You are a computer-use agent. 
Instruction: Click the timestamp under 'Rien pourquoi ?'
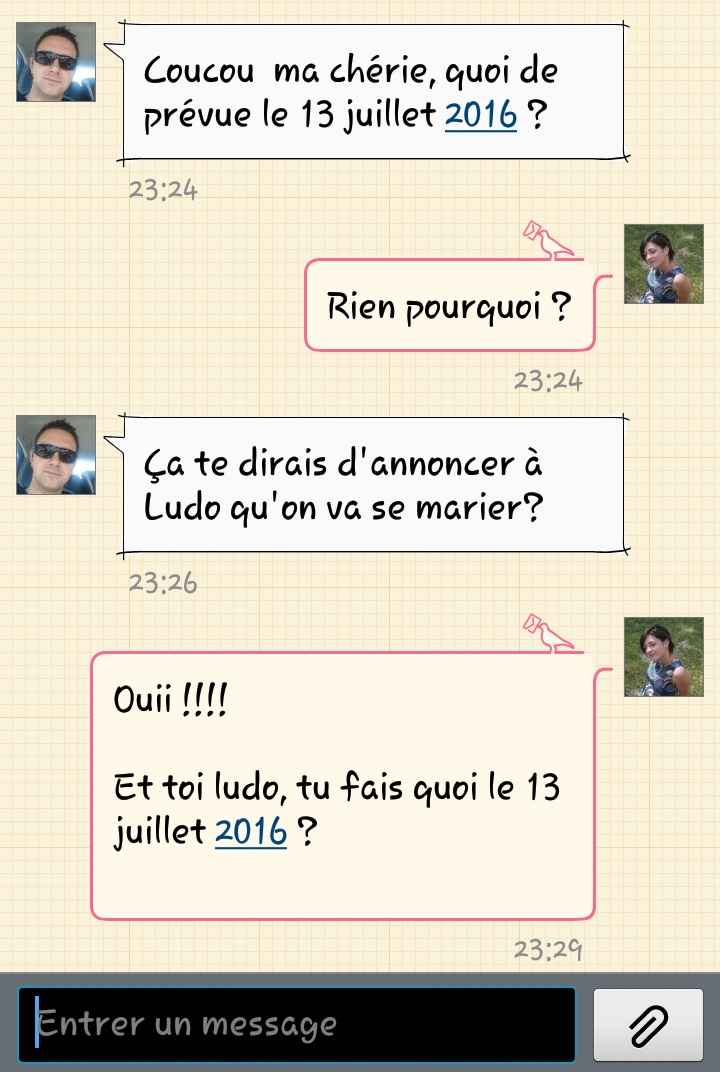click(x=549, y=379)
